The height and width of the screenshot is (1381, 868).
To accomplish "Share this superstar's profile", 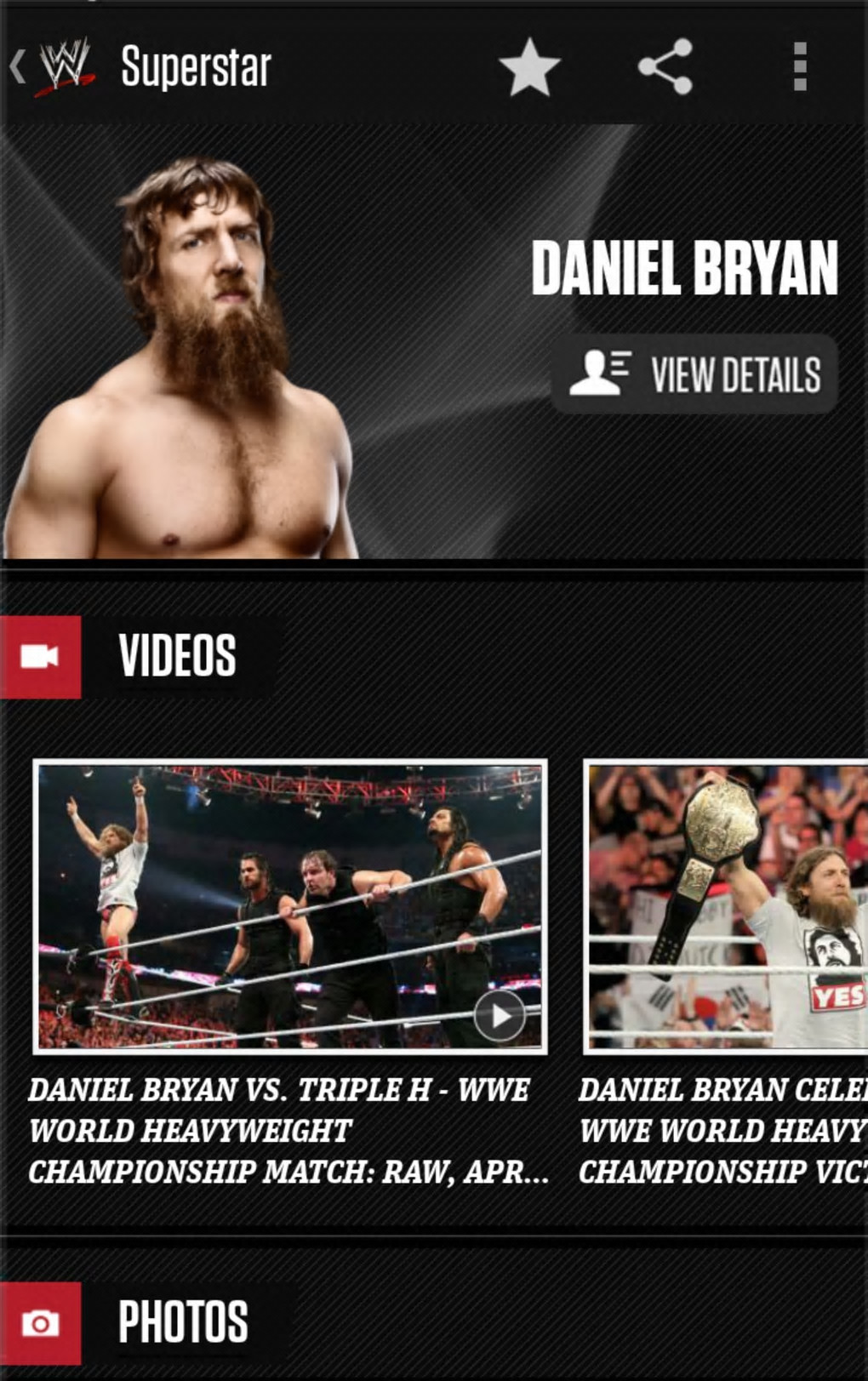I will 665,67.
